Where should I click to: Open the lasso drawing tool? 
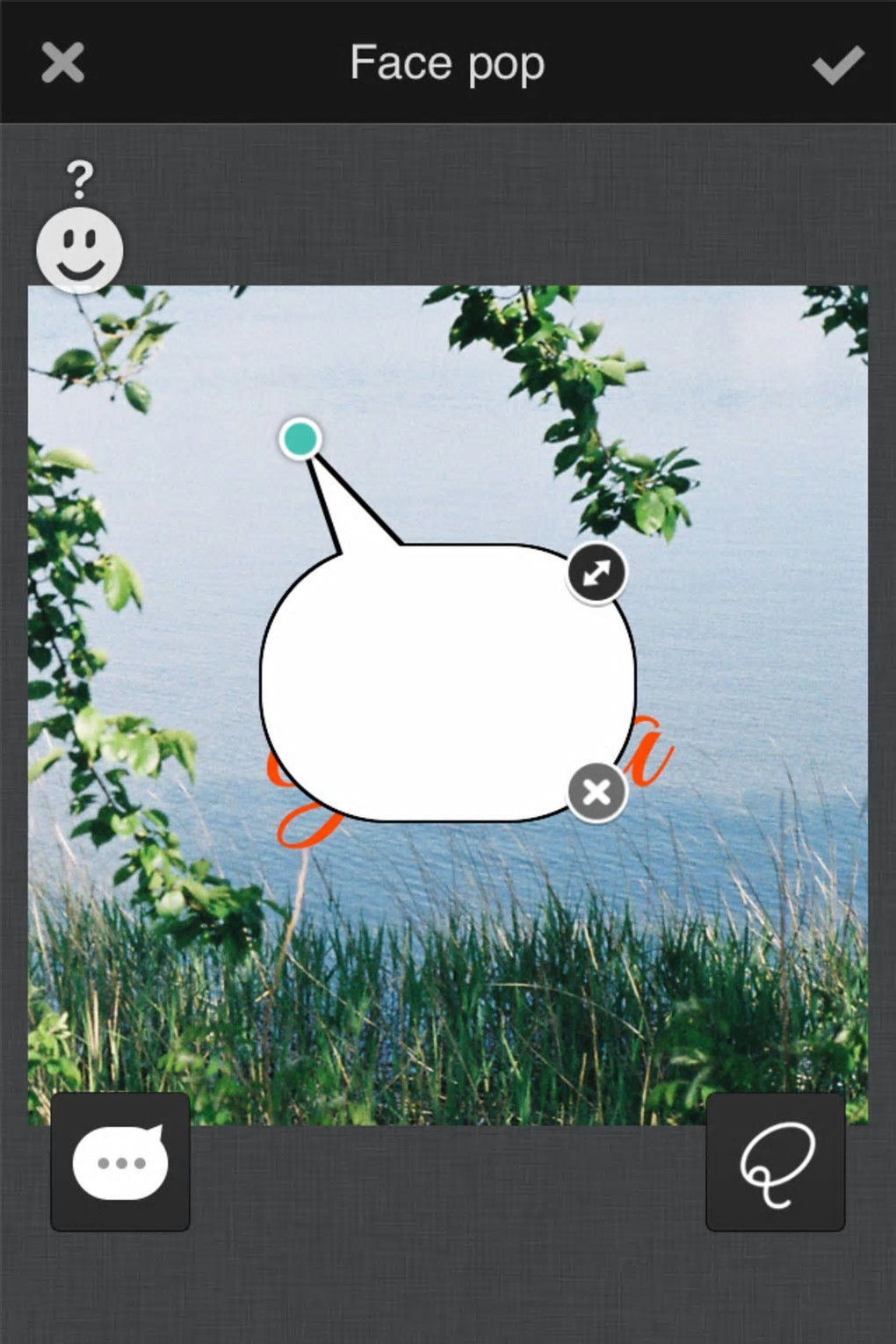[776, 1162]
